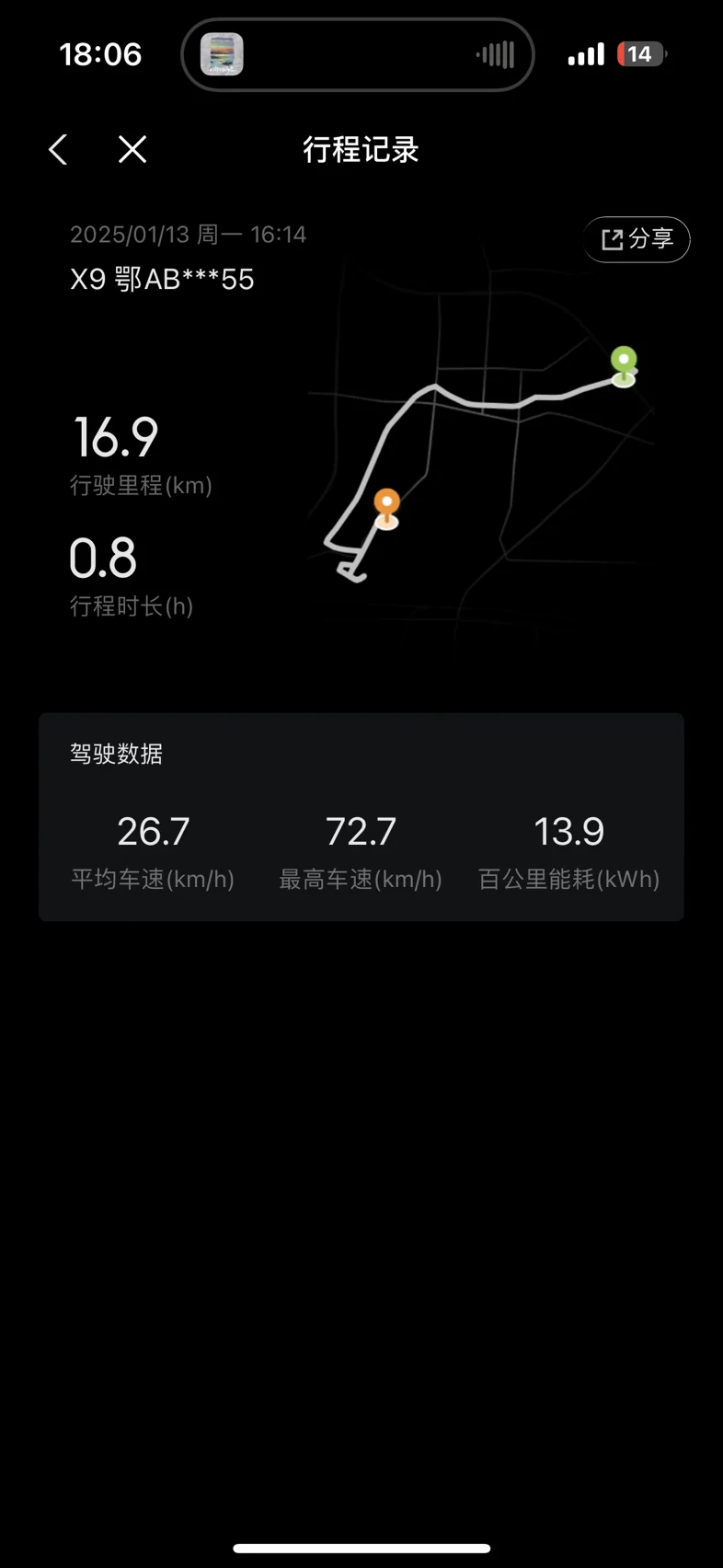Open the Dynamic Island activity

click(358, 54)
